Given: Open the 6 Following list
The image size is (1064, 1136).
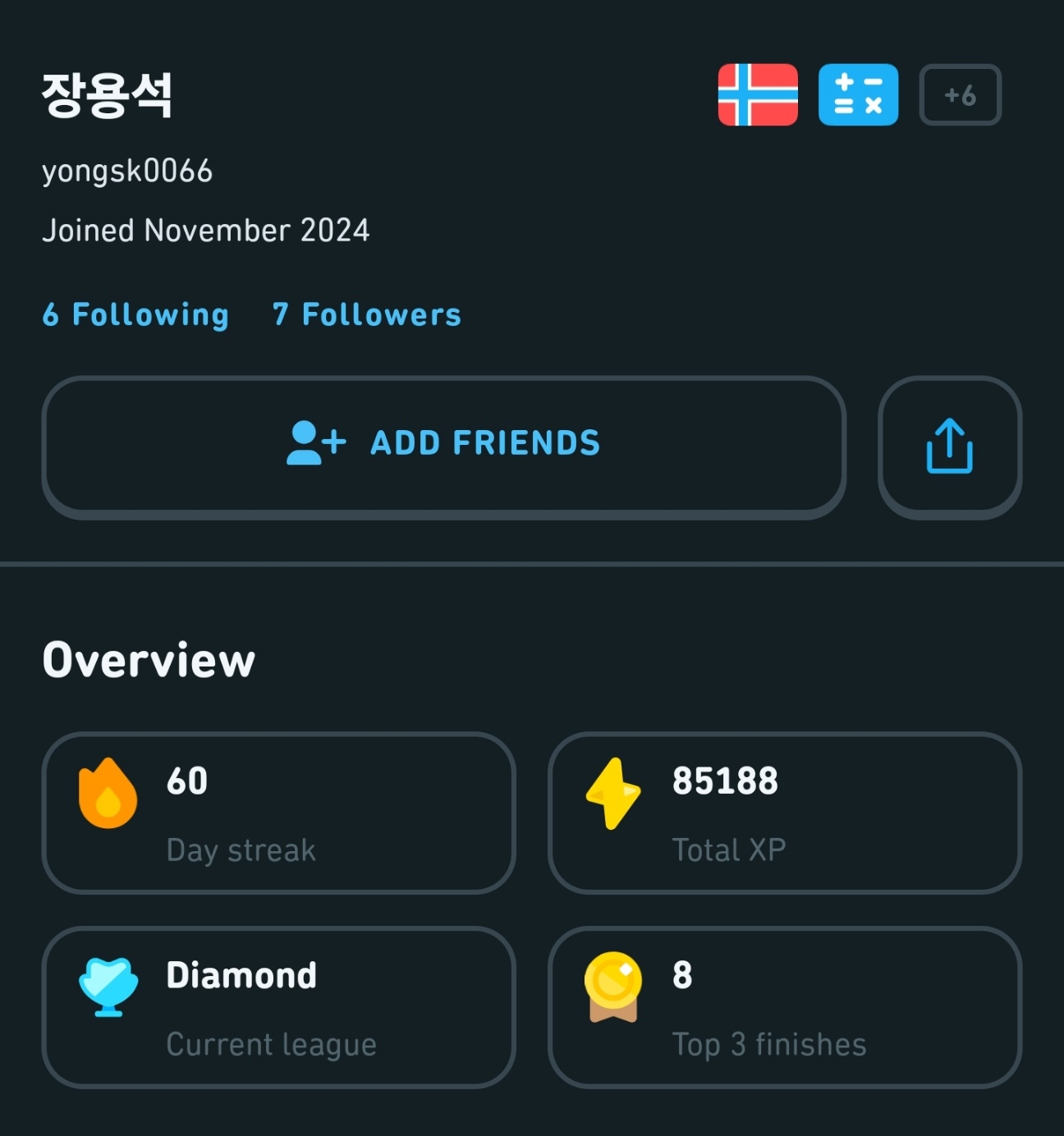Looking at the screenshot, I should [135, 315].
